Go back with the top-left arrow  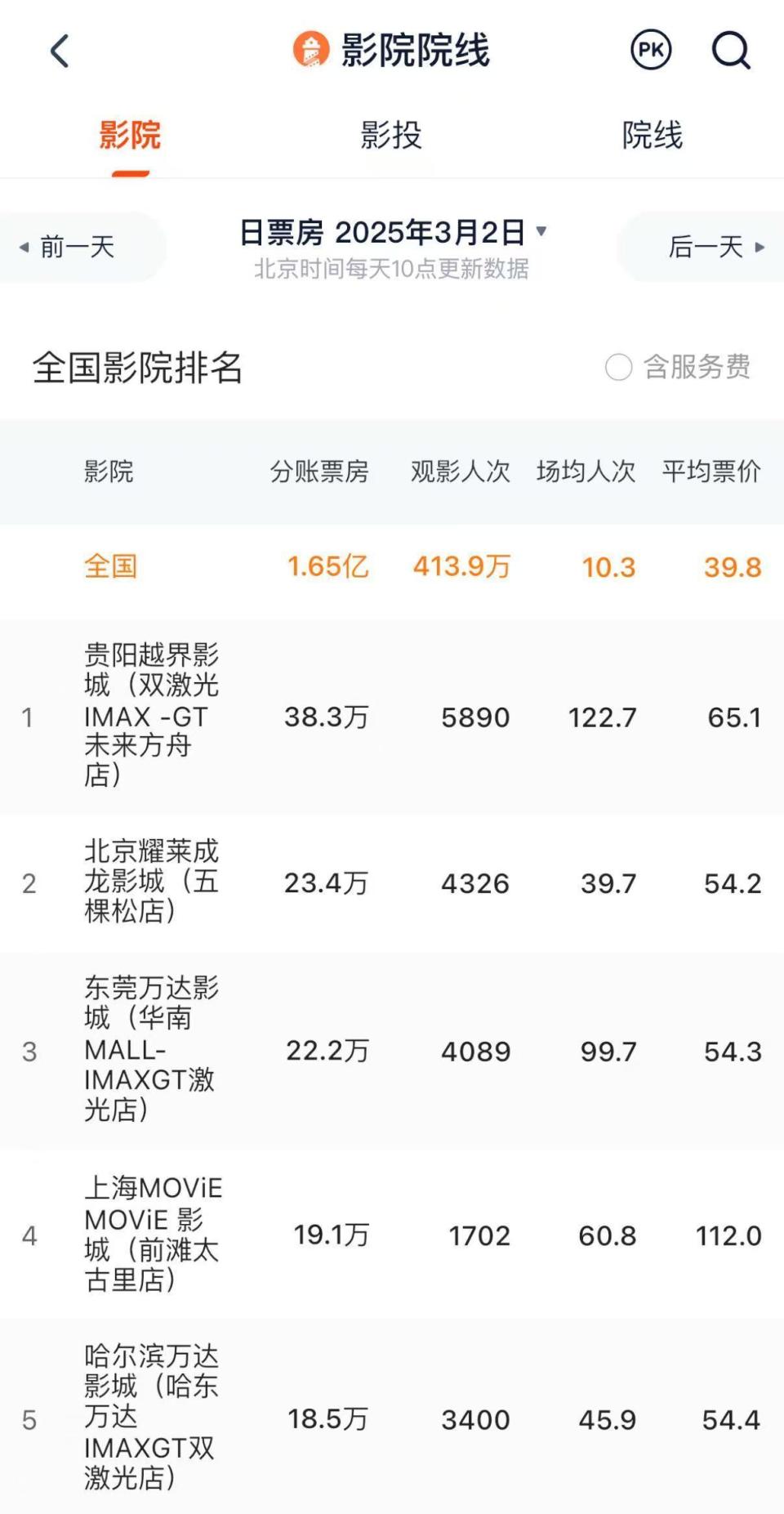[60, 51]
